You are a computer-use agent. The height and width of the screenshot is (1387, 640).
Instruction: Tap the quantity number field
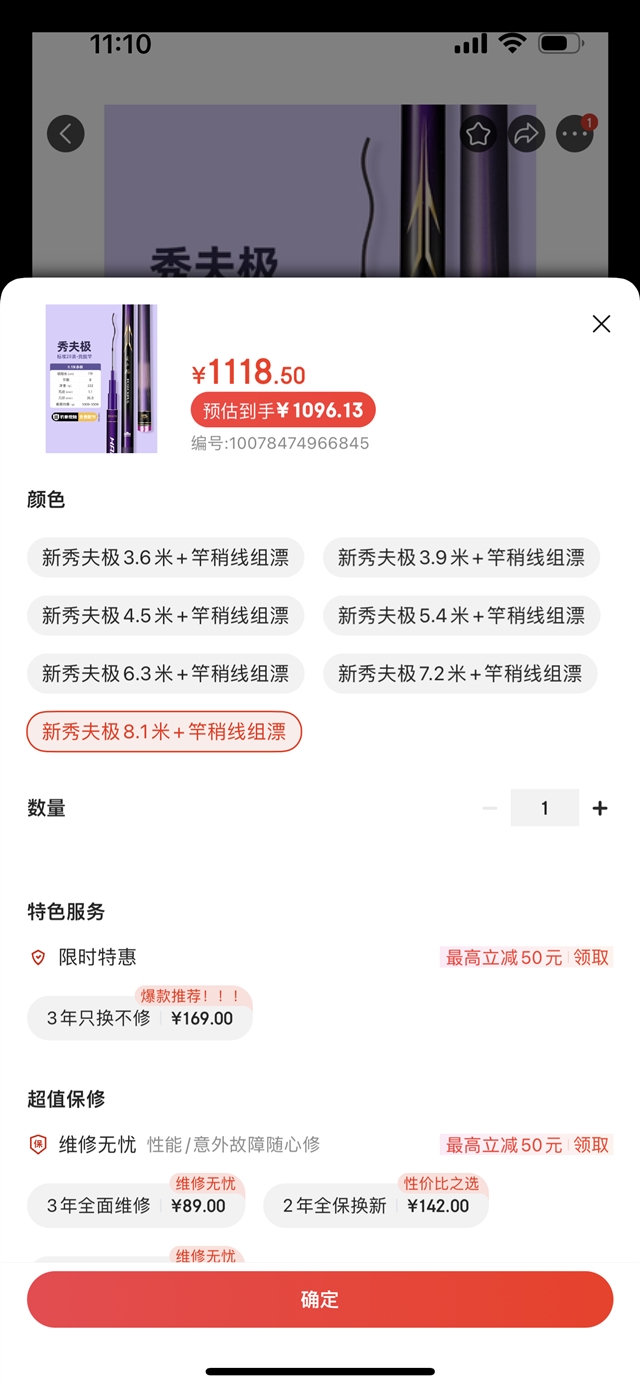coord(544,808)
